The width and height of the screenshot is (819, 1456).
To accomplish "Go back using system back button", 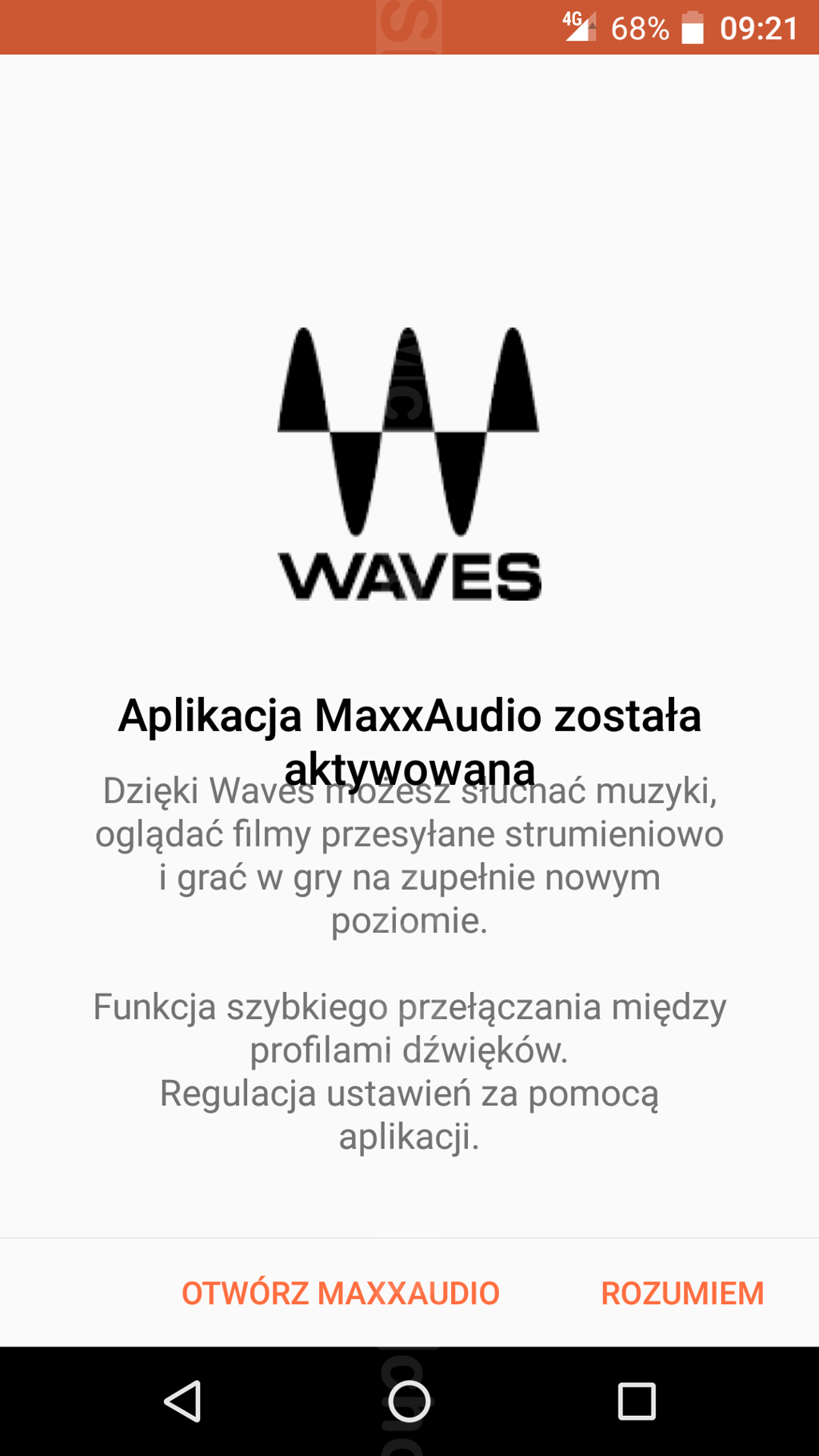I will pyautogui.click(x=183, y=1402).
